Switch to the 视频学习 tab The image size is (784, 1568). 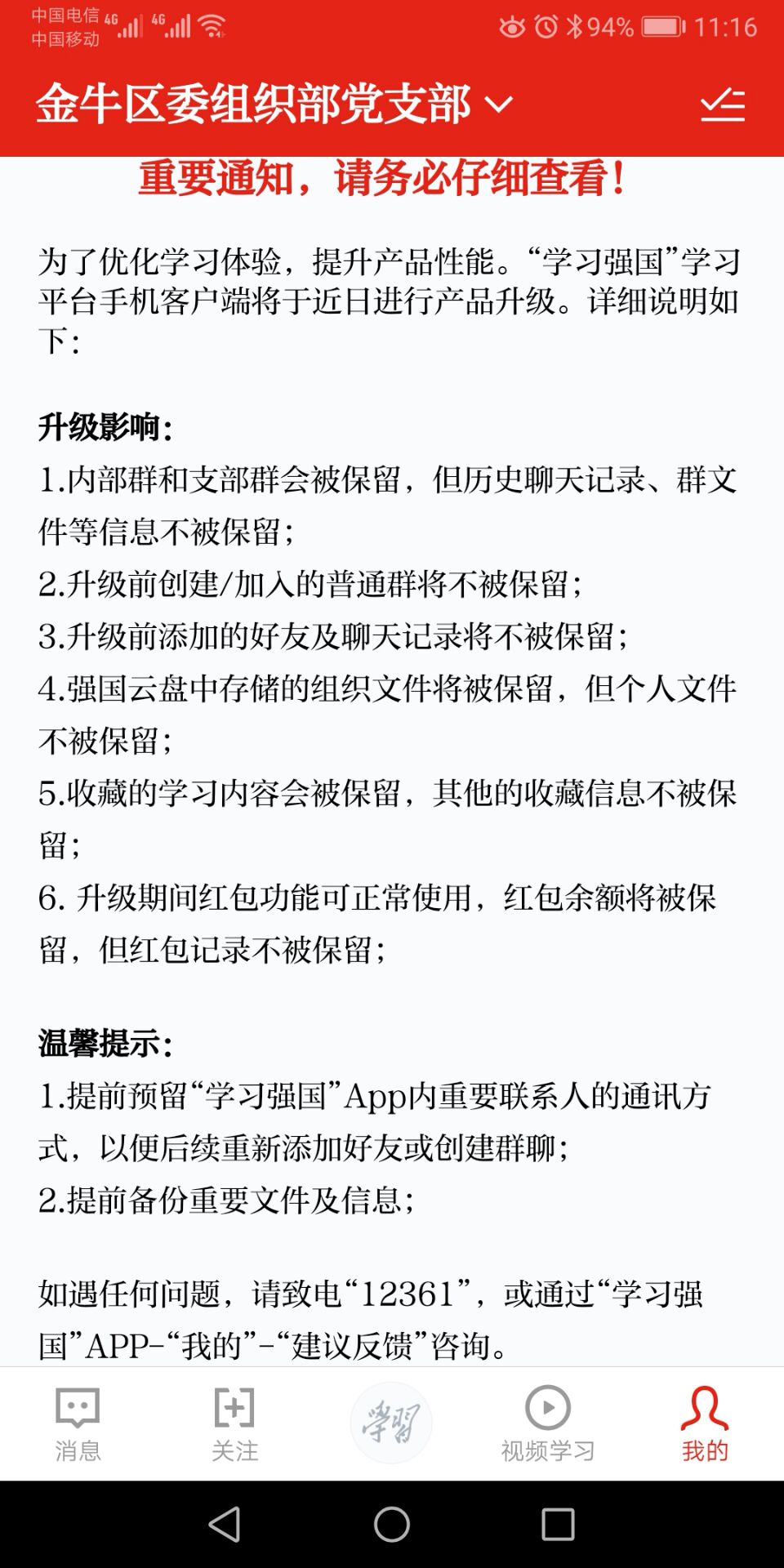pos(548,1424)
